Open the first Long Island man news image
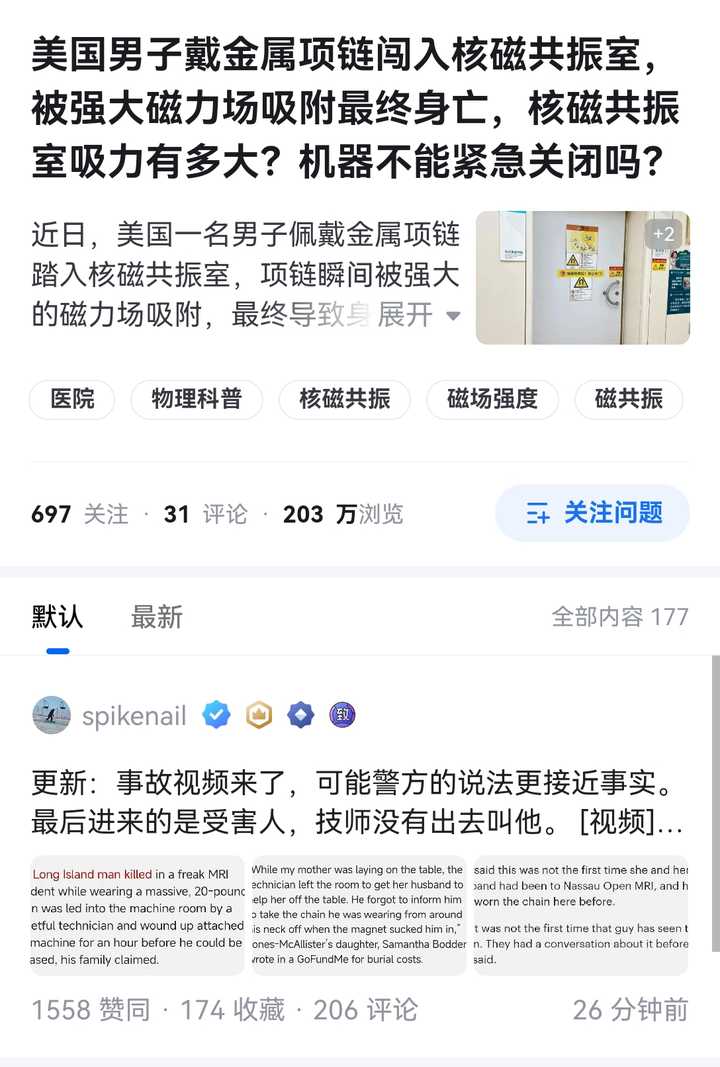 point(137,916)
